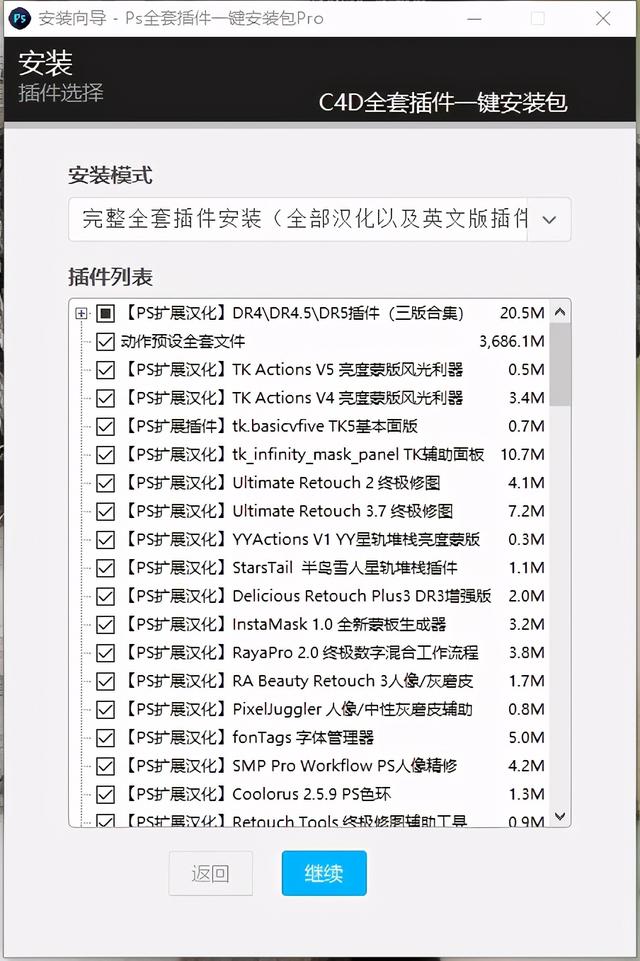Image resolution: width=640 pixels, height=961 pixels.
Task: Deselect YYActions V1 星轨堆栈亮度蒙版
Action: click(106, 539)
